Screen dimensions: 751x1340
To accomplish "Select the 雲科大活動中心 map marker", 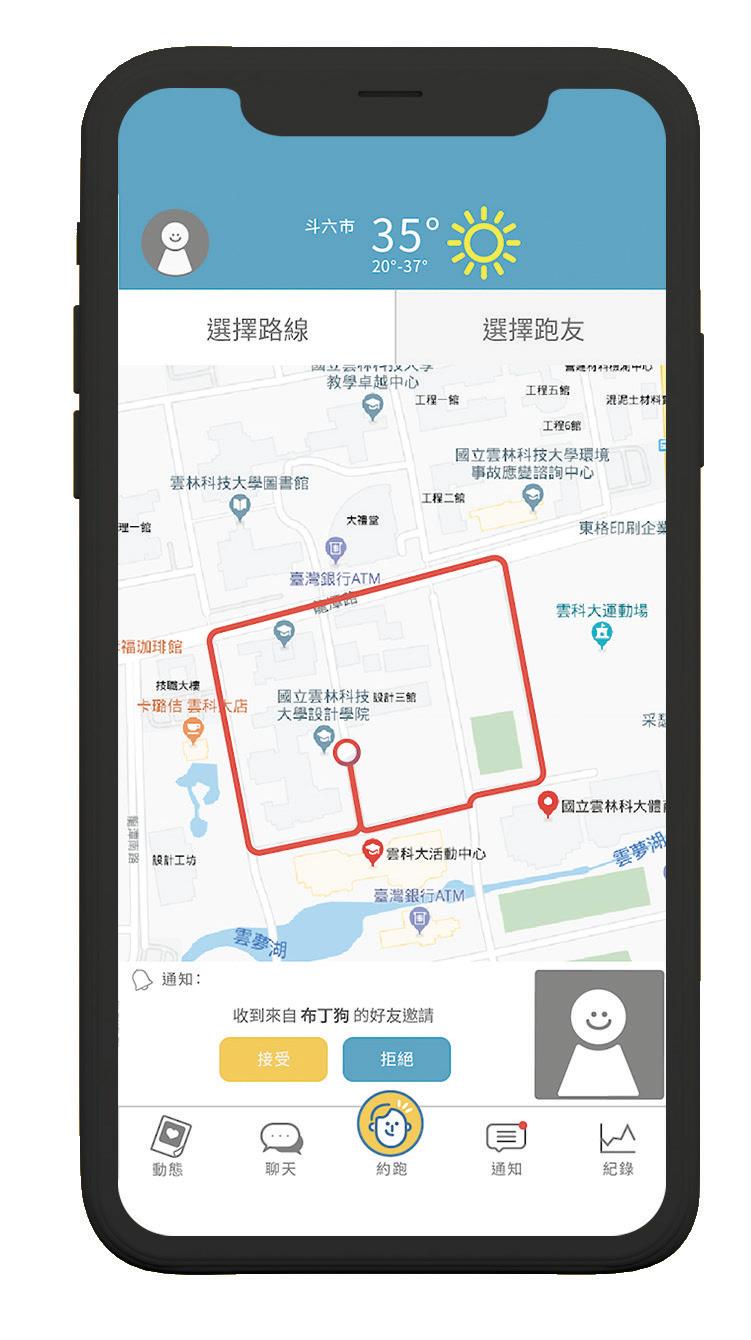I will click(372, 852).
